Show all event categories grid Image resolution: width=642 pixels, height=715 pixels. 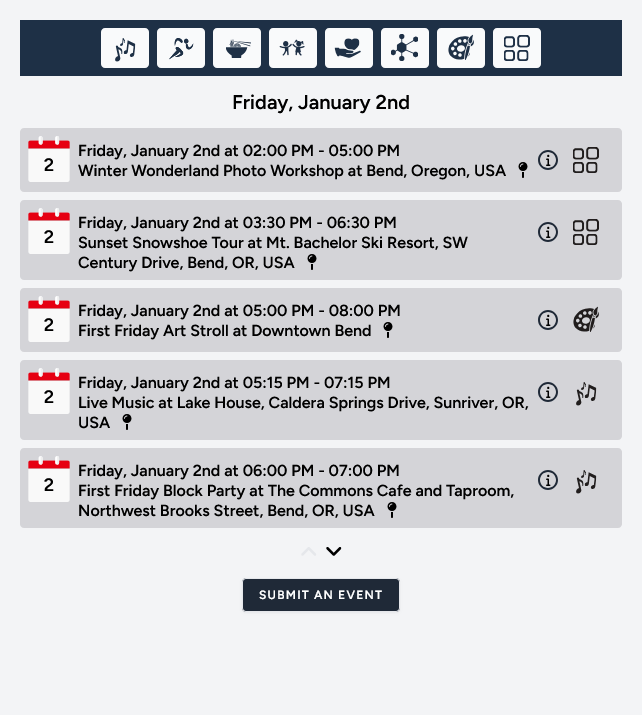click(517, 48)
